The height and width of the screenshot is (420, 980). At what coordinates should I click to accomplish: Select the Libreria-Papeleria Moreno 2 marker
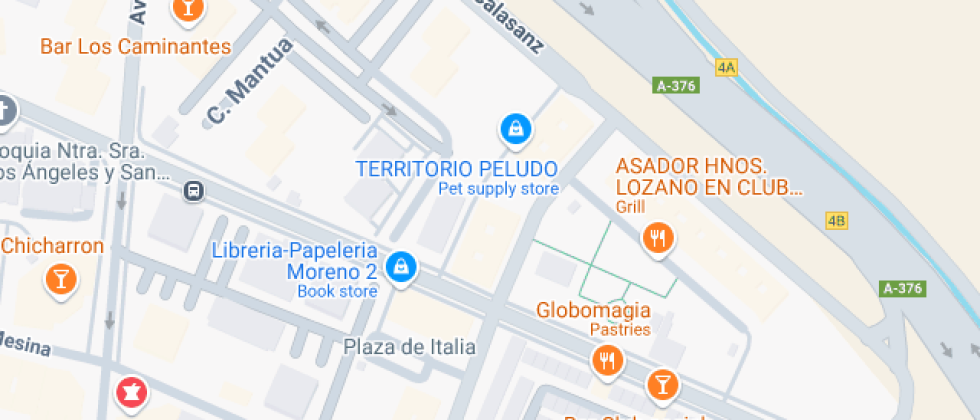tap(401, 267)
